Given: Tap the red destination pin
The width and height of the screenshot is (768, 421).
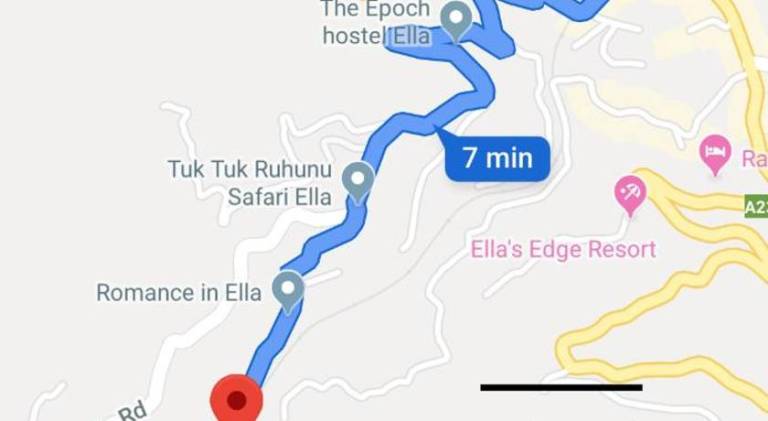Looking at the screenshot, I should point(237,400).
